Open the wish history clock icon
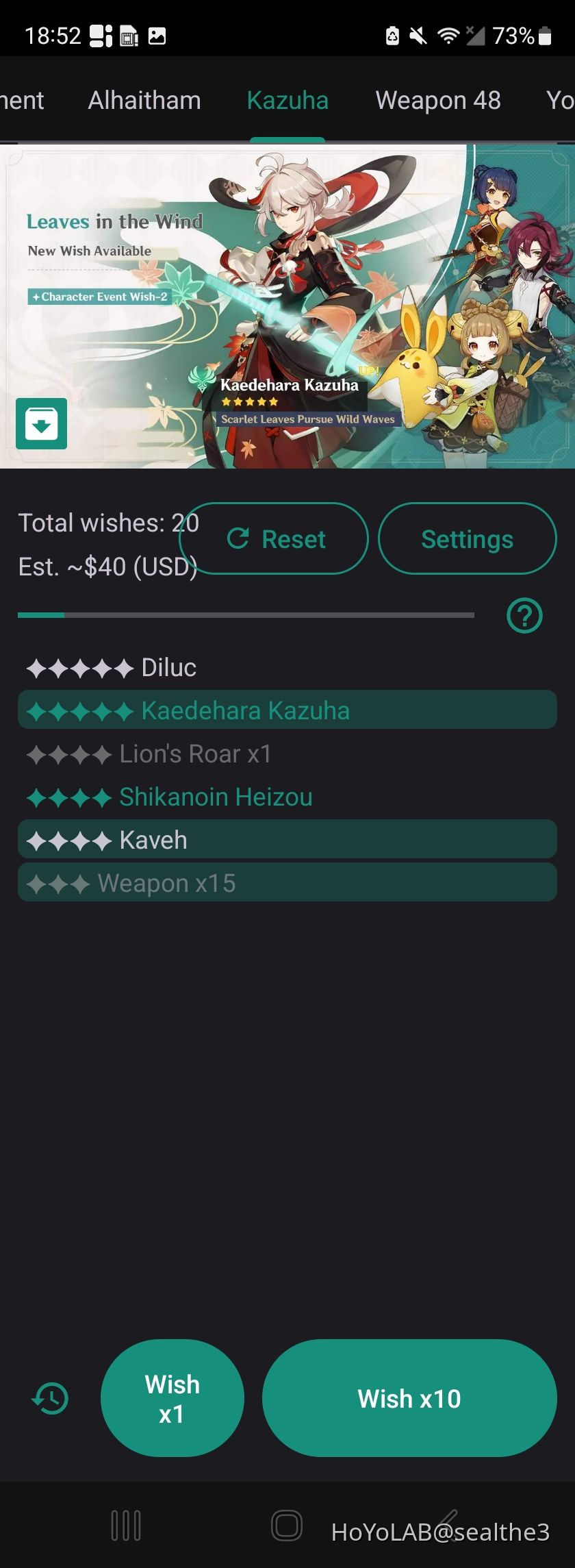This screenshot has height=1568, width=575. point(49,1398)
